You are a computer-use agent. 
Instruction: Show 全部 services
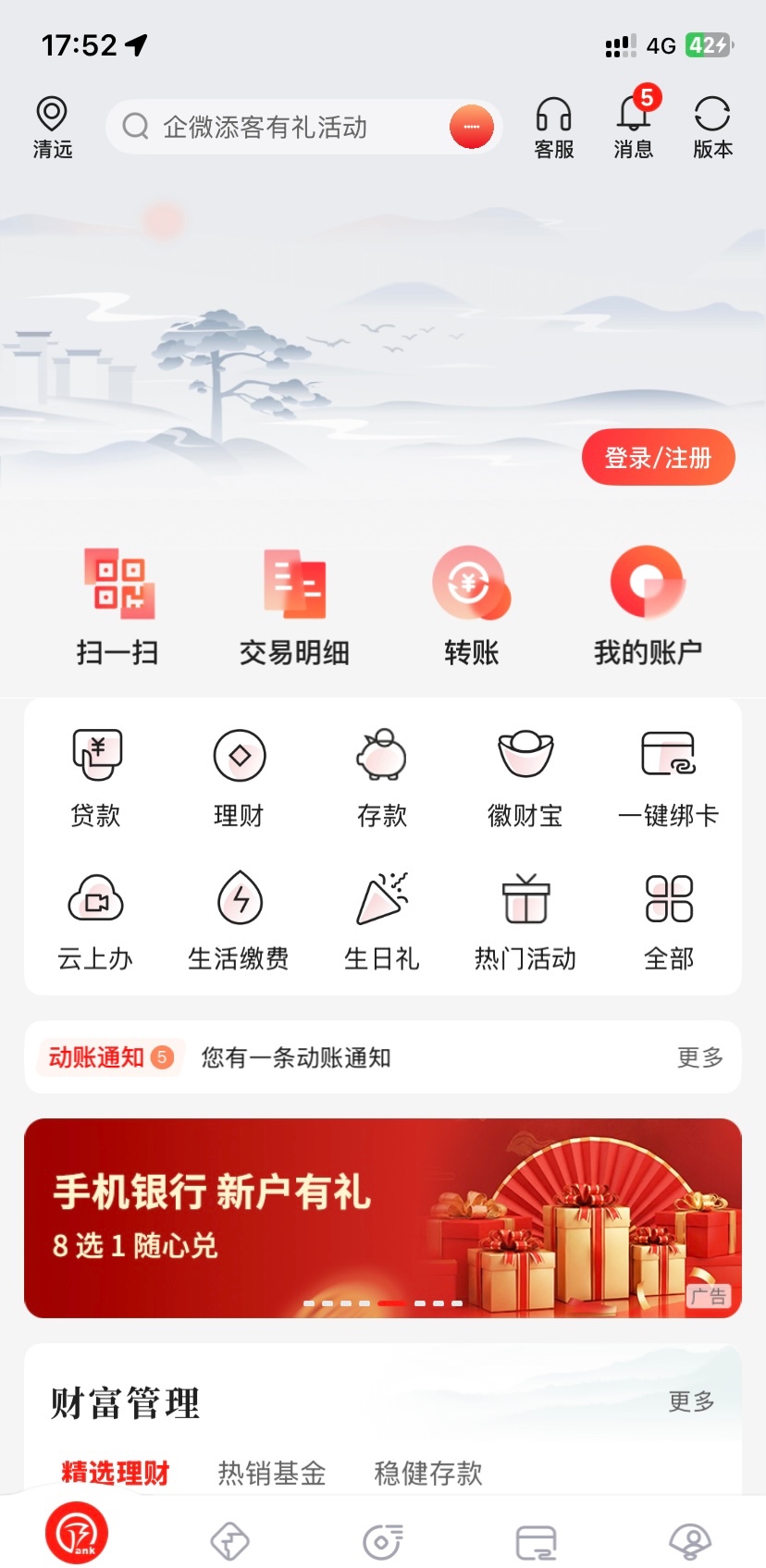click(x=668, y=920)
